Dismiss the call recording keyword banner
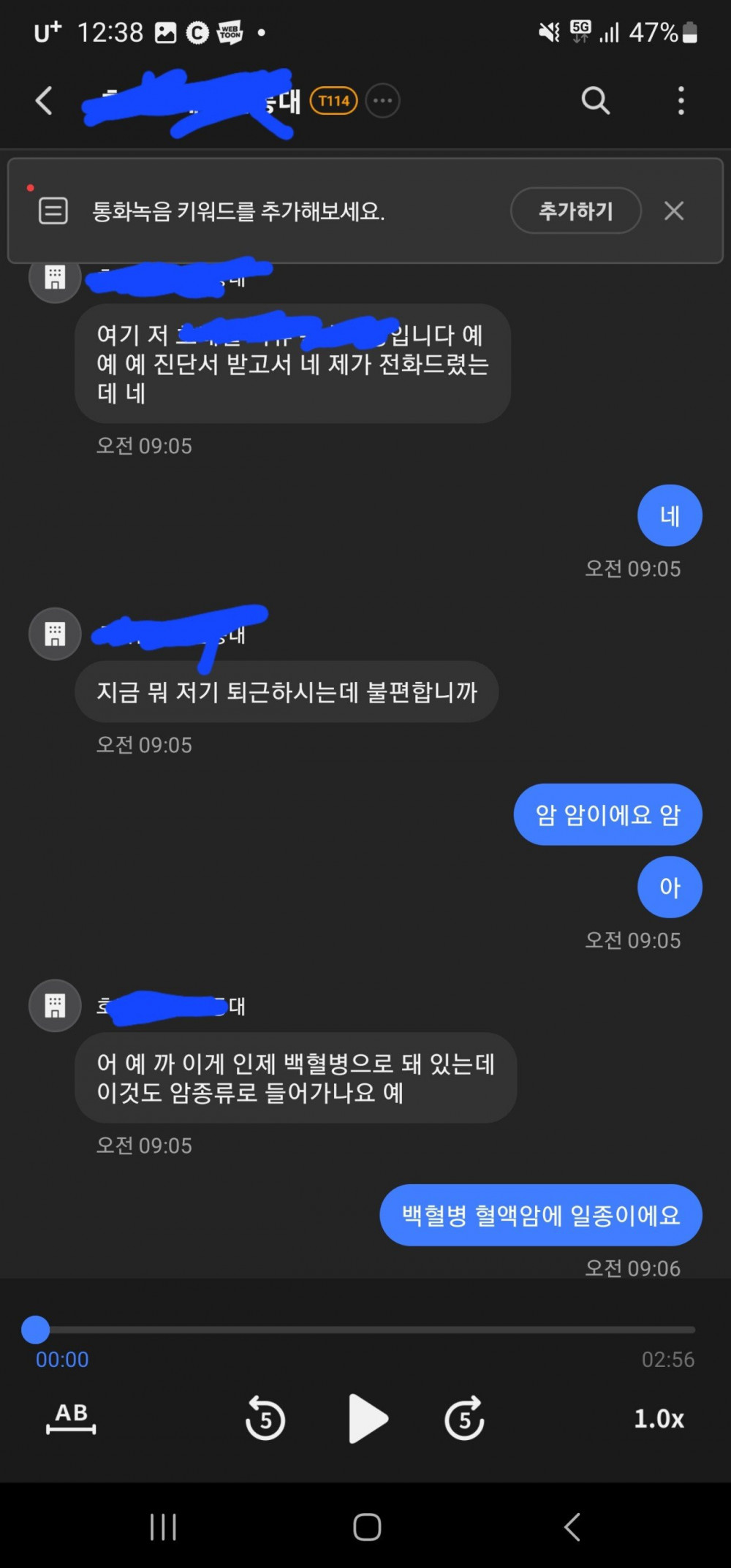The width and height of the screenshot is (731, 1568). [x=673, y=211]
